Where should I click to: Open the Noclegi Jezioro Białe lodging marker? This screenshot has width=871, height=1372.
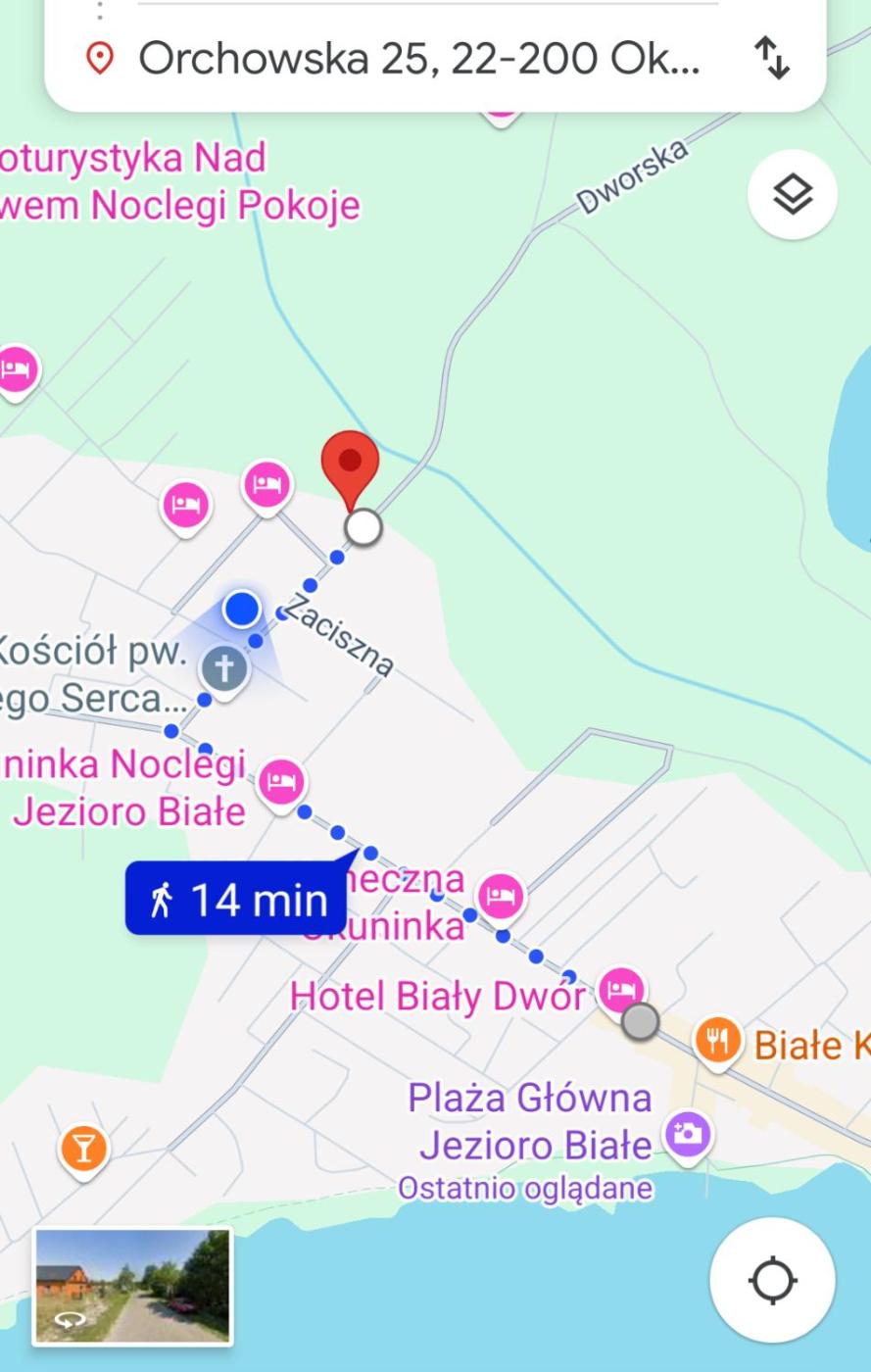pyautogui.click(x=281, y=781)
